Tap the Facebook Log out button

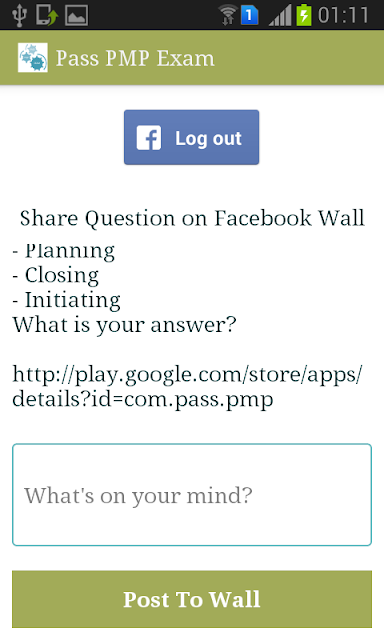click(x=191, y=137)
